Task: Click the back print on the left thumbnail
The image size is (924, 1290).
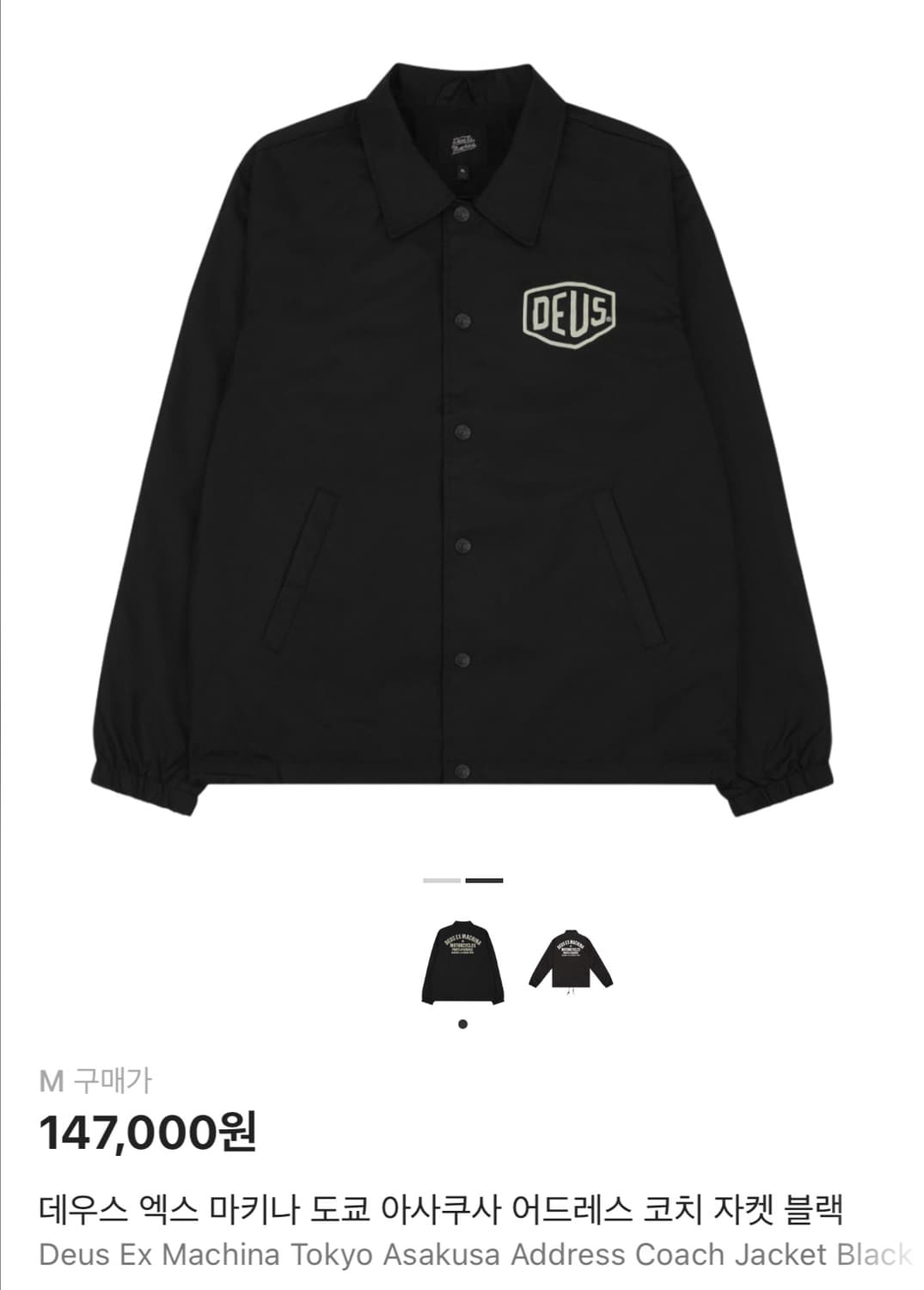Action: click(x=464, y=942)
